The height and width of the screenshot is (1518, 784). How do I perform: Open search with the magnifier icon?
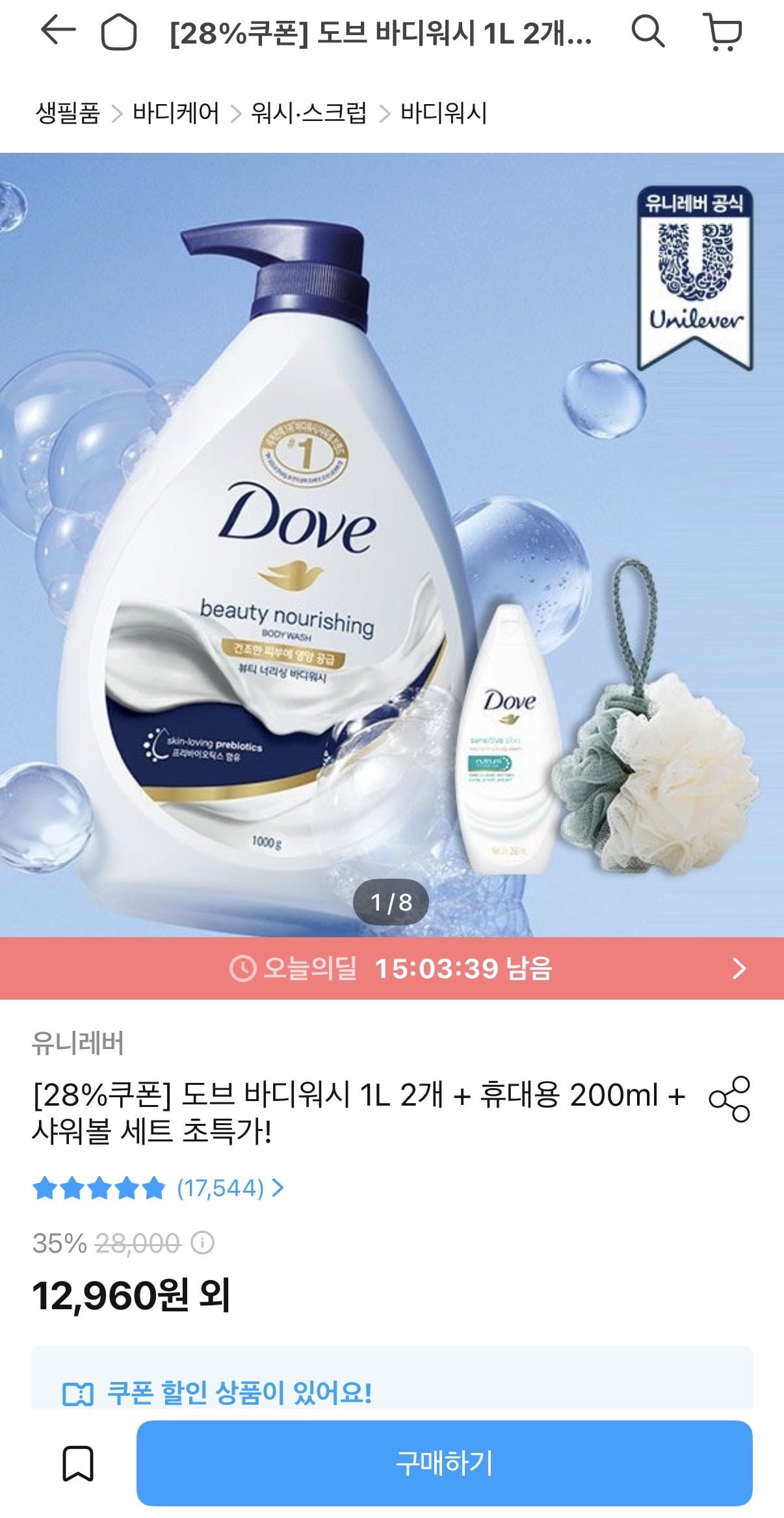[x=647, y=31]
